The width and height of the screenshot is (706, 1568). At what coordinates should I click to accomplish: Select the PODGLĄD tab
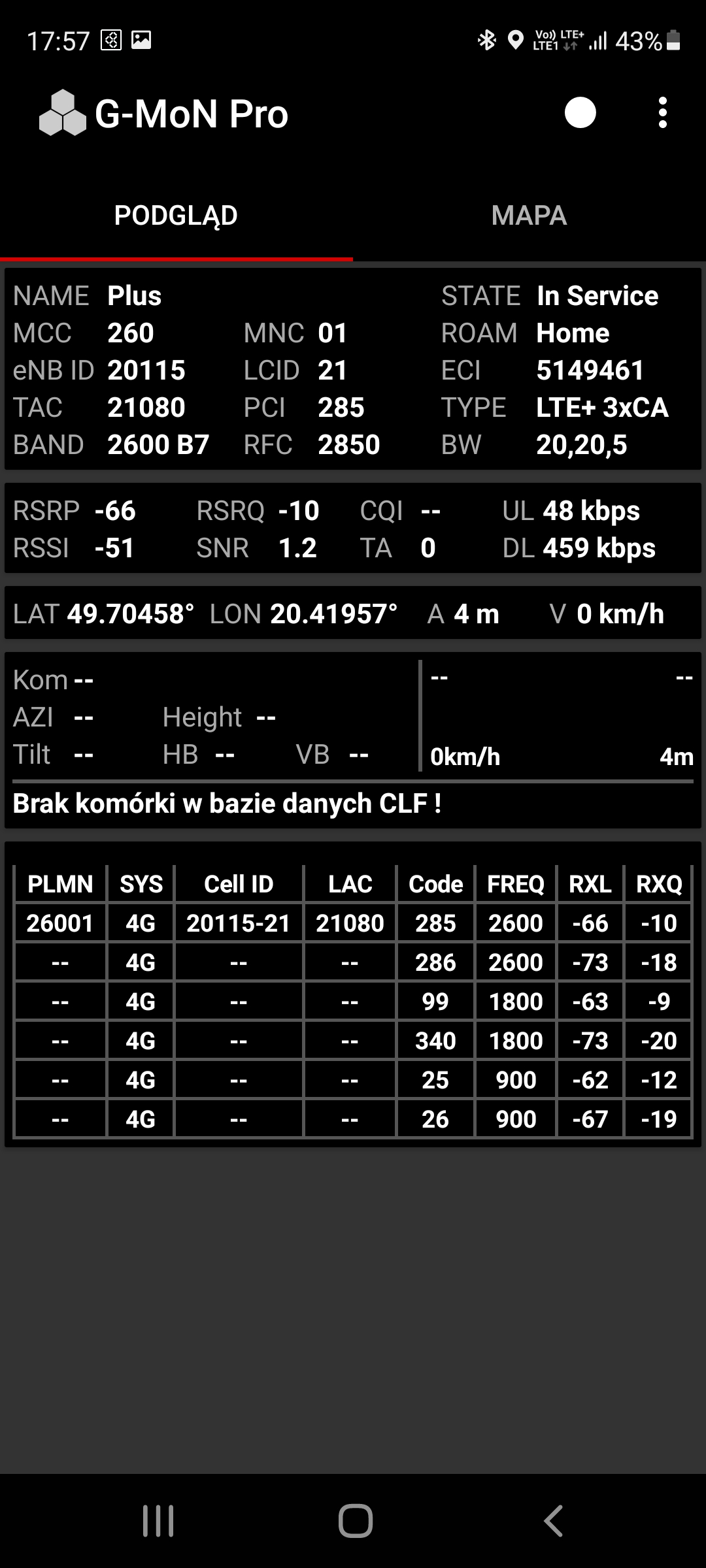pyautogui.click(x=176, y=216)
